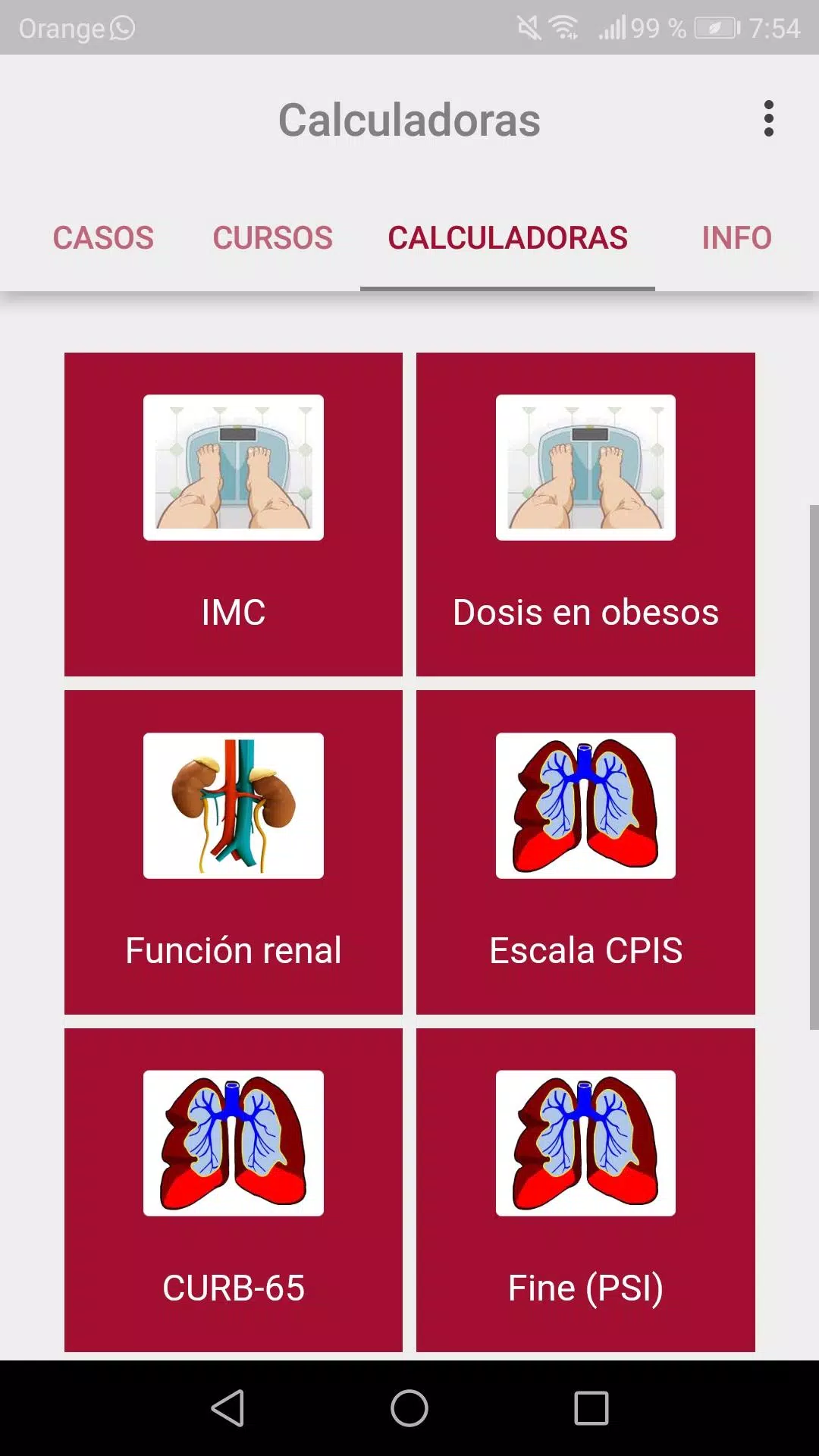Go to the home screen
Screen dimensions: 819x1456
coord(409,1408)
